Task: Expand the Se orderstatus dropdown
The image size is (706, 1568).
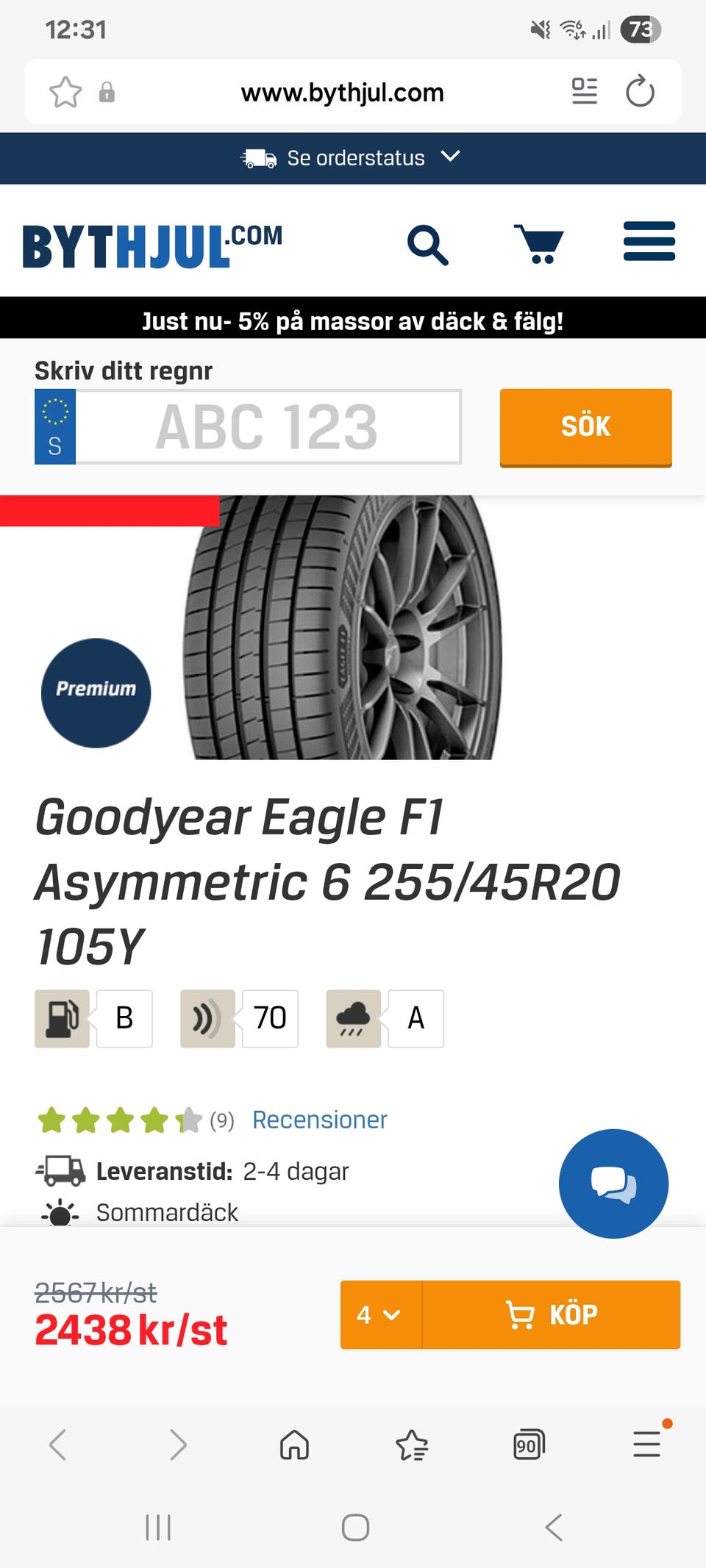Action: click(353, 158)
